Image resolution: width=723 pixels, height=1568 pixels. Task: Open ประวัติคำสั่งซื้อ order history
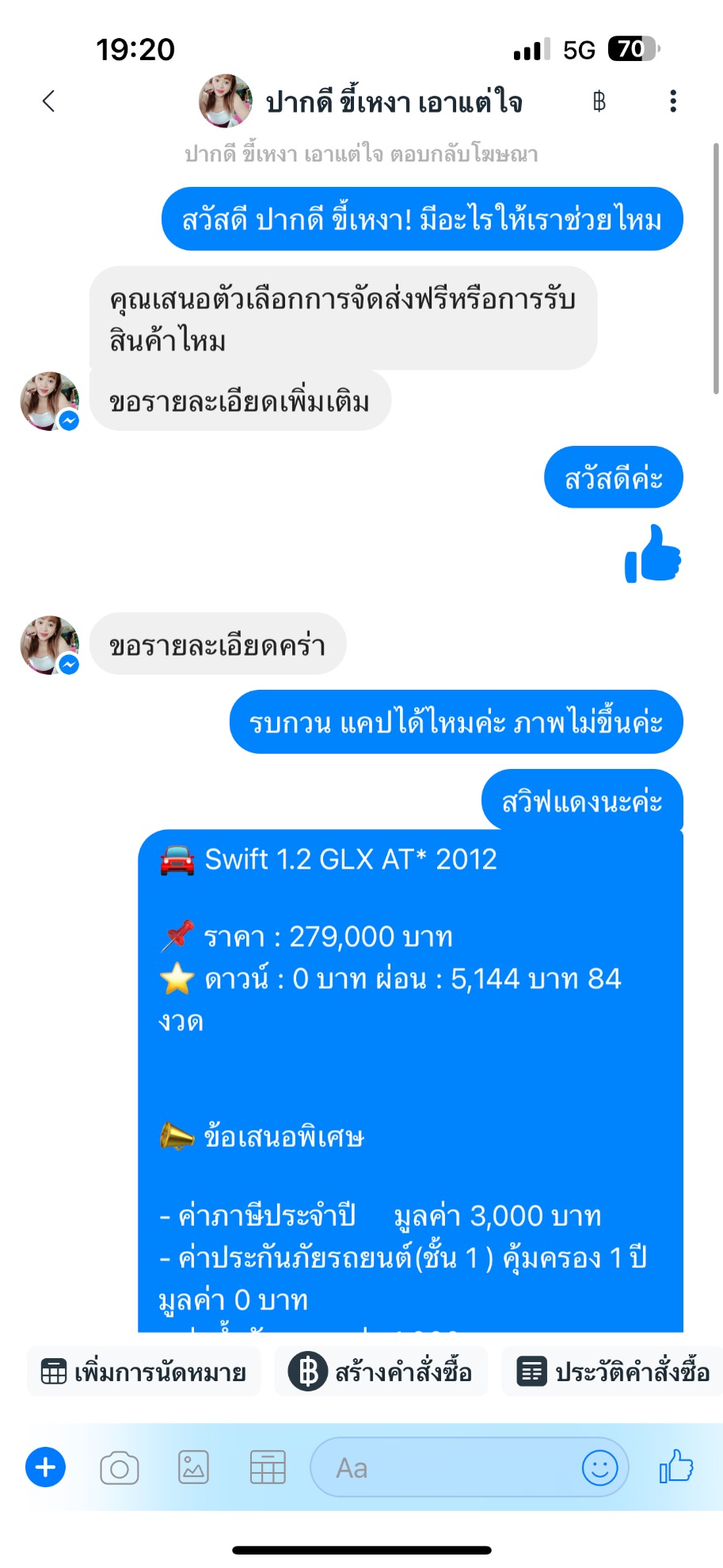click(x=613, y=1372)
